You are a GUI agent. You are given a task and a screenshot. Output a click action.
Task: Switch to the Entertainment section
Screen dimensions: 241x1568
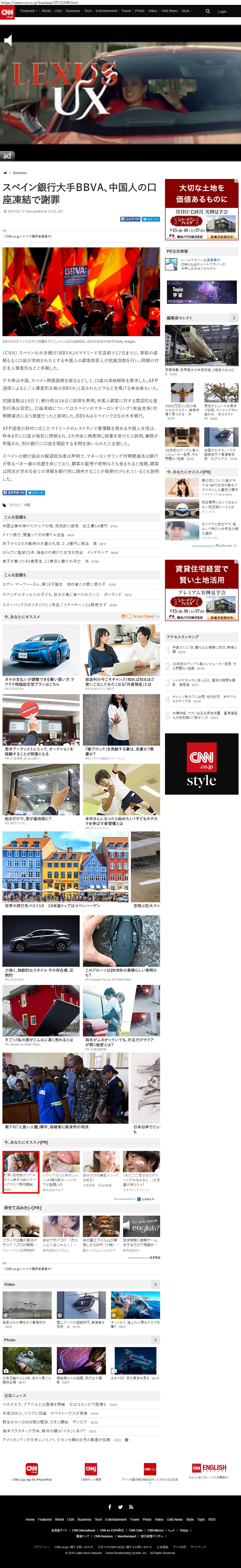click(106, 11)
